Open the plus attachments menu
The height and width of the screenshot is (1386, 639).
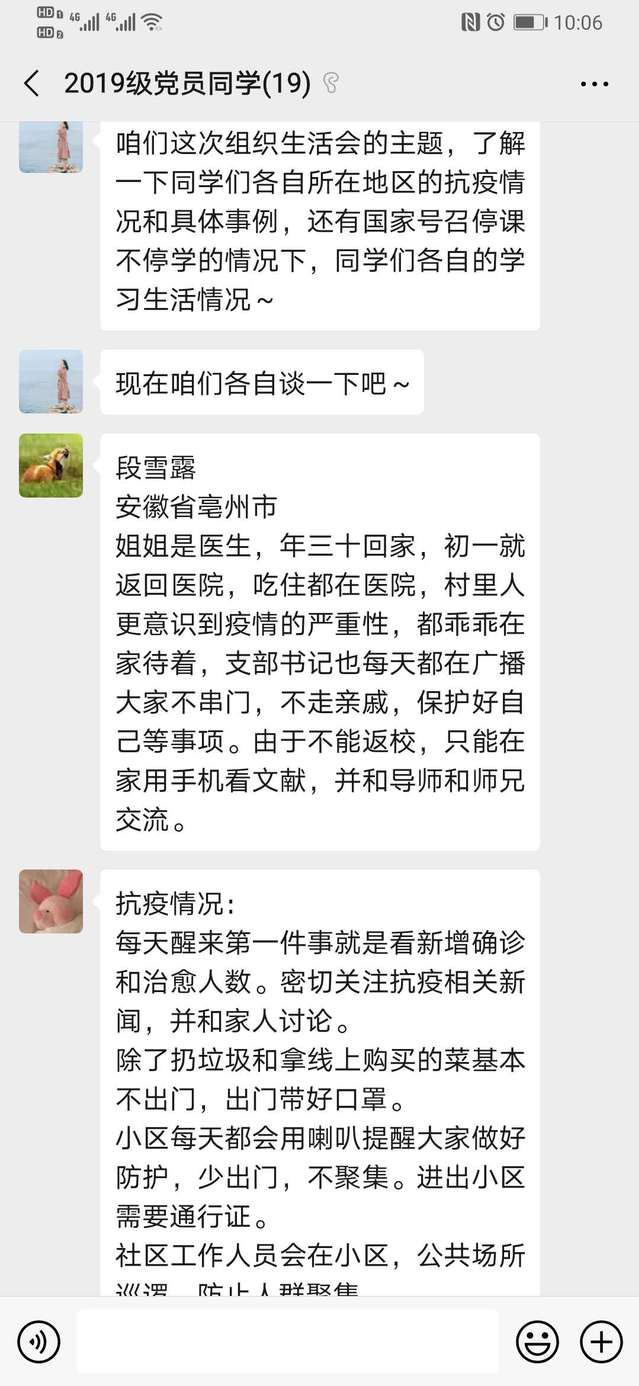point(601,1341)
